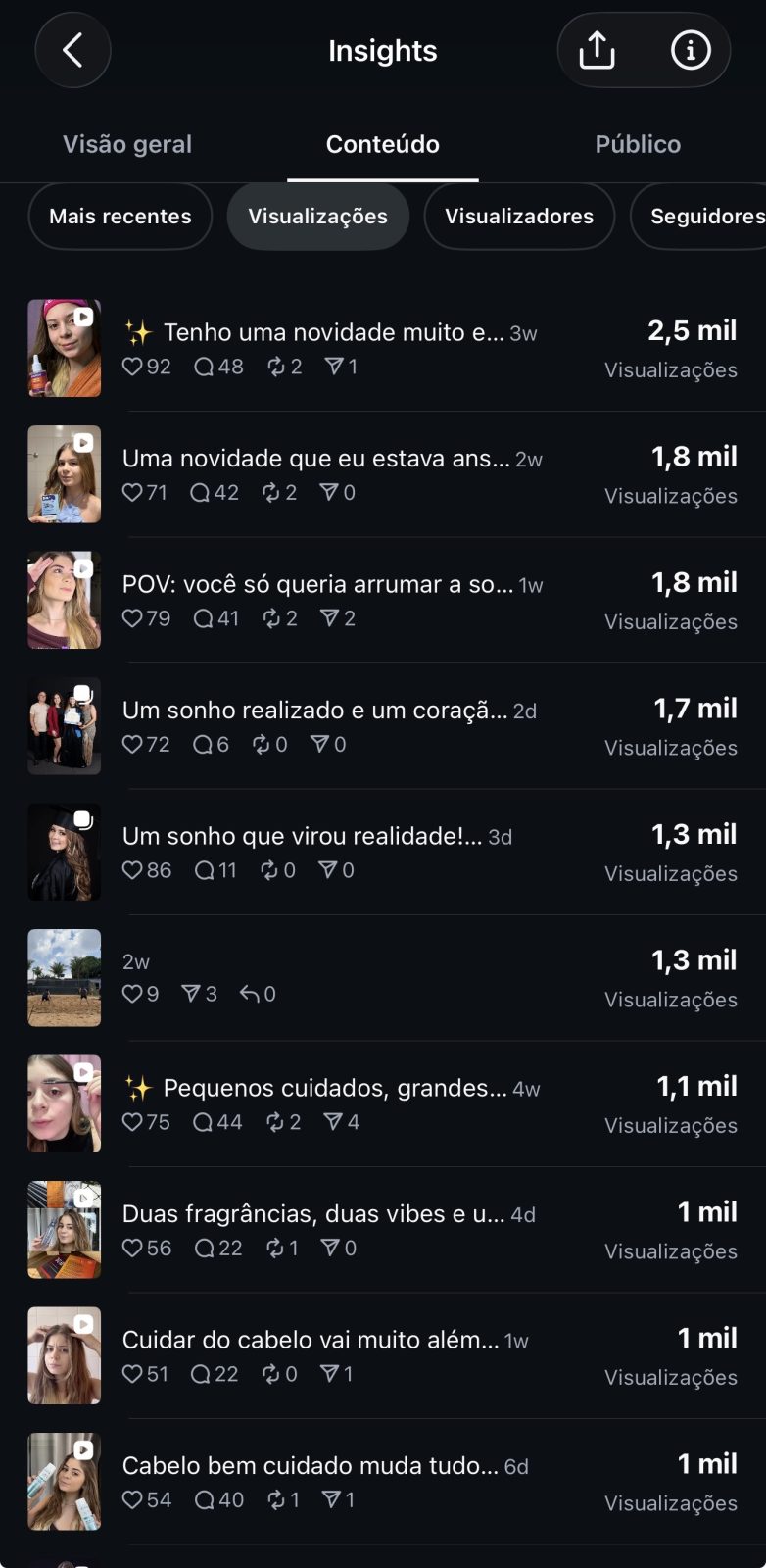The image size is (766, 1568).
Task: Switch to the Visão geral tab
Action: coord(127,144)
